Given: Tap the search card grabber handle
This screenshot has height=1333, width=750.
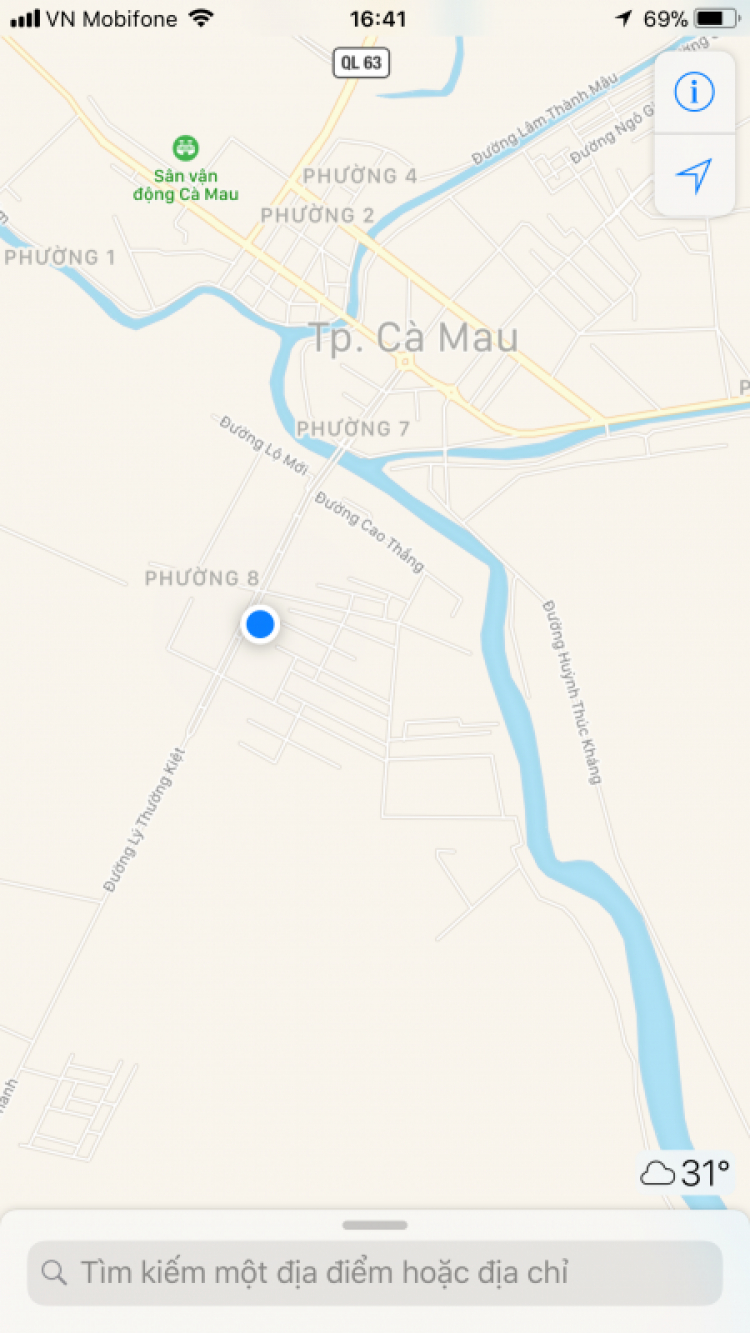Looking at the screenshot, I should [x=375, y=1225].
